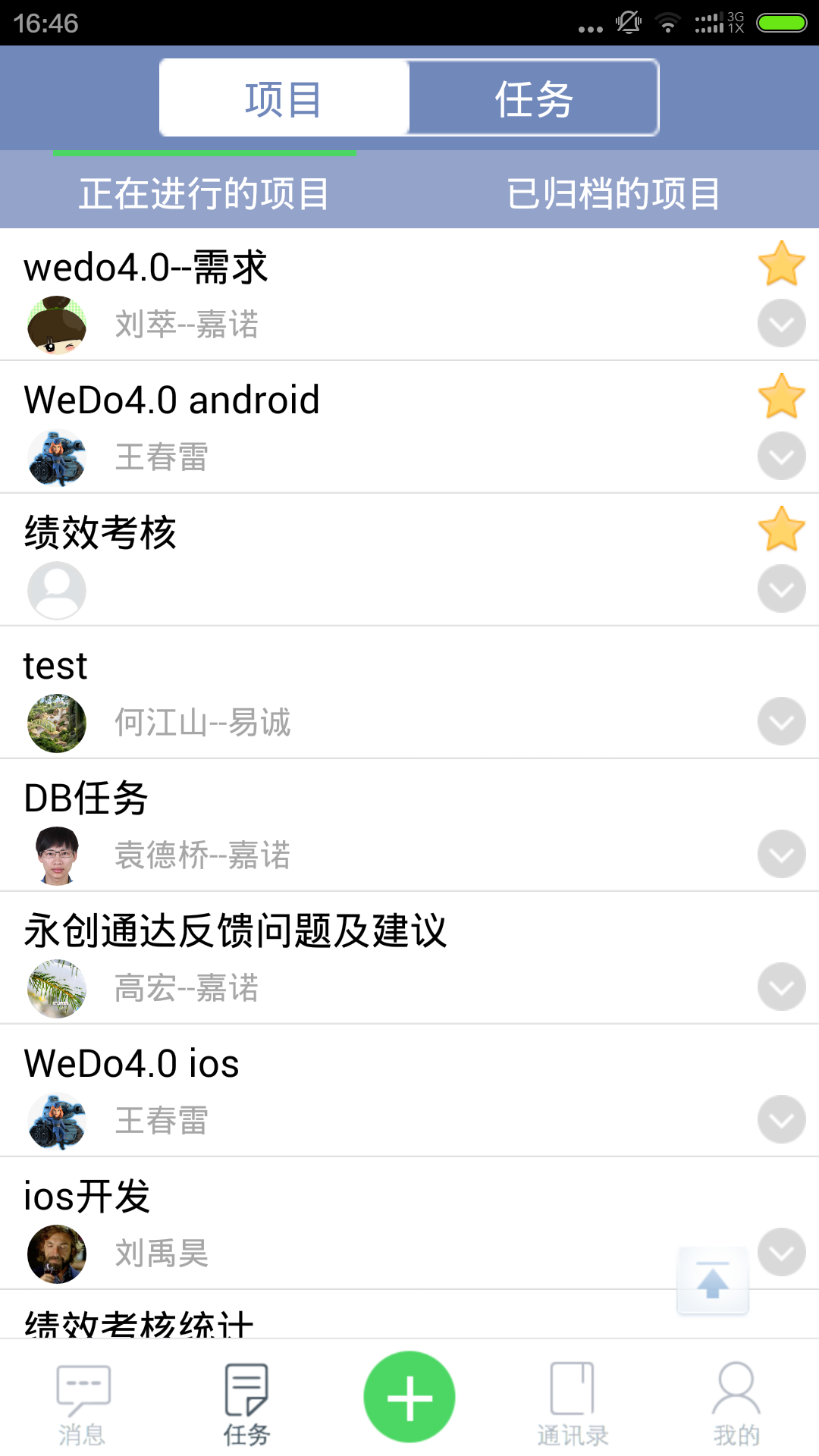819x1456 pixels.
Task: Expand options for wedo4.0--需求
Action: point(781,324)
